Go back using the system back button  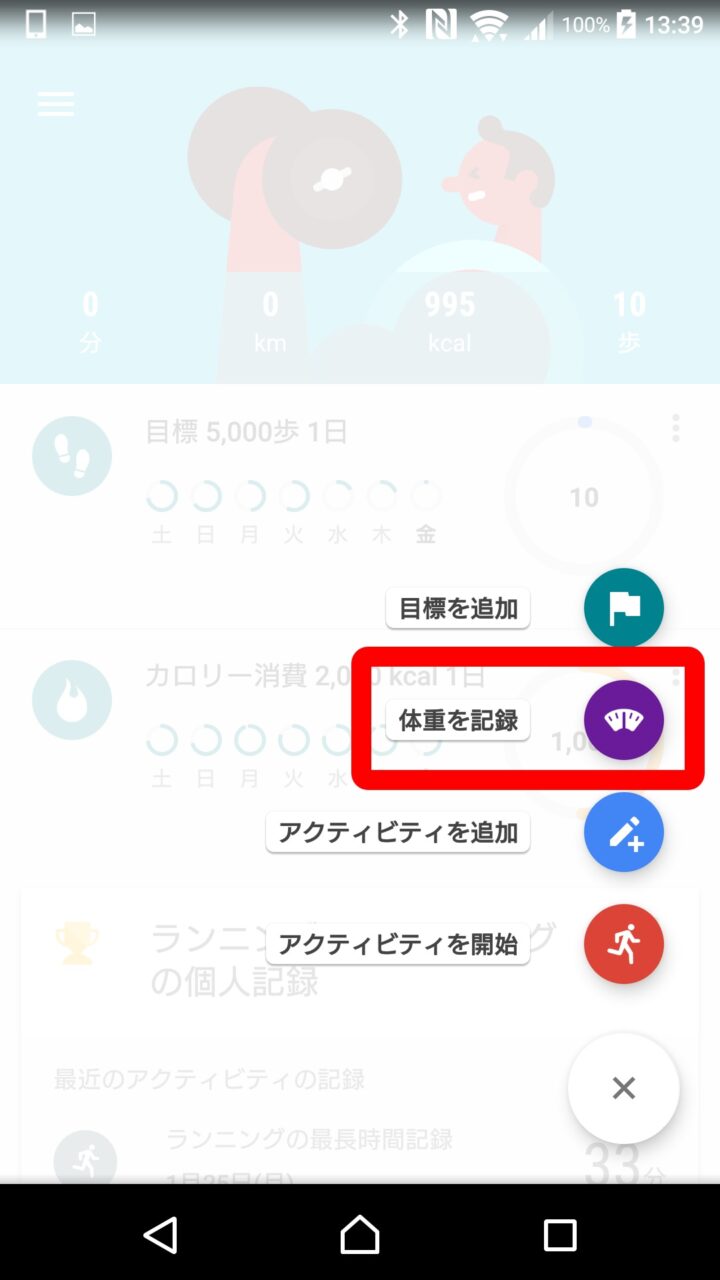pyautogui.click(x=161, y=1235)
